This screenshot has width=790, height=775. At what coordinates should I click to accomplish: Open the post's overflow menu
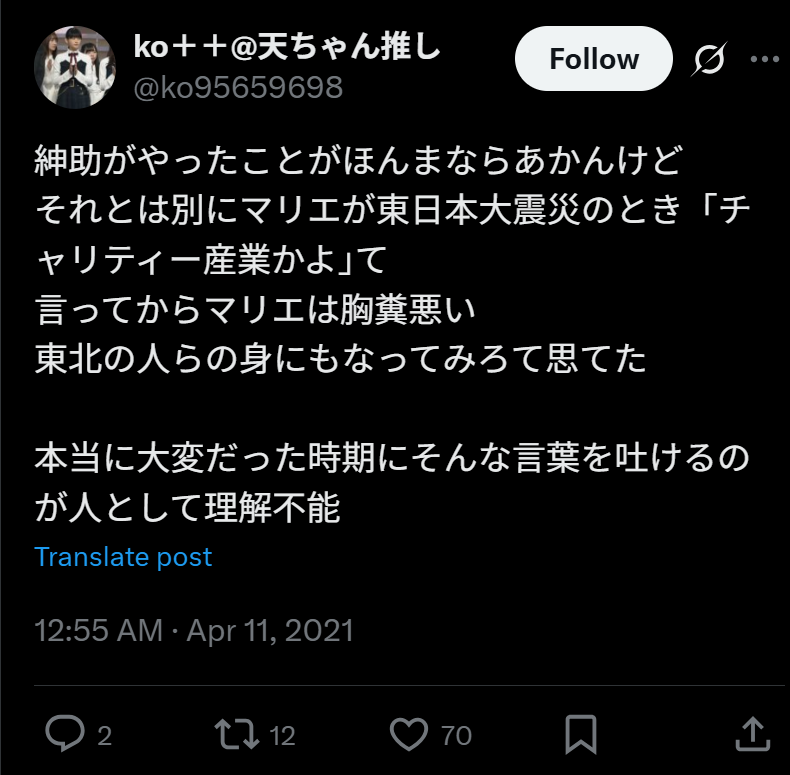pyautogui.click(x=764, y=60)
